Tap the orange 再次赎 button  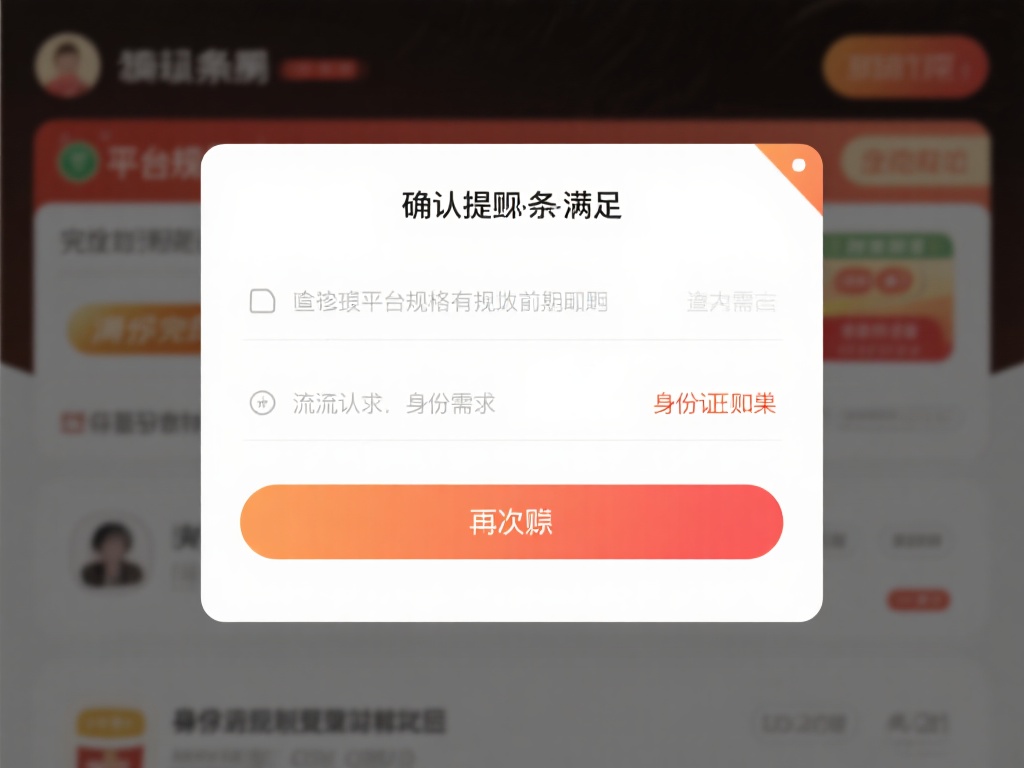[x=511, y=522]
